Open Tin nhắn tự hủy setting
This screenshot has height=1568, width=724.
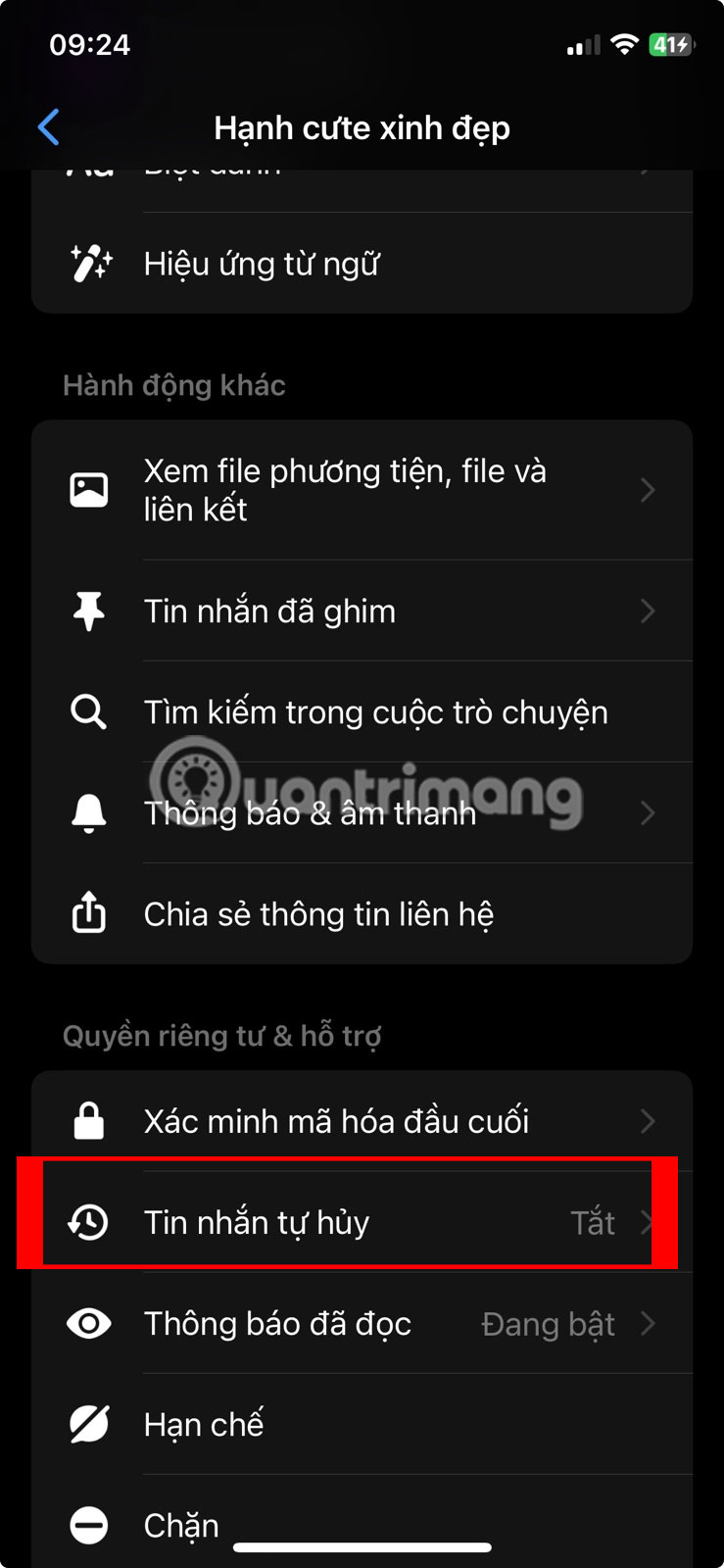361,1222
